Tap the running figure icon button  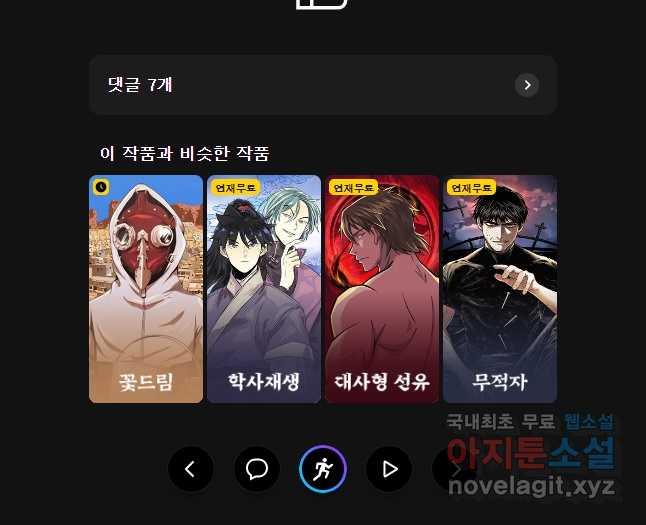tap(323, 469)
